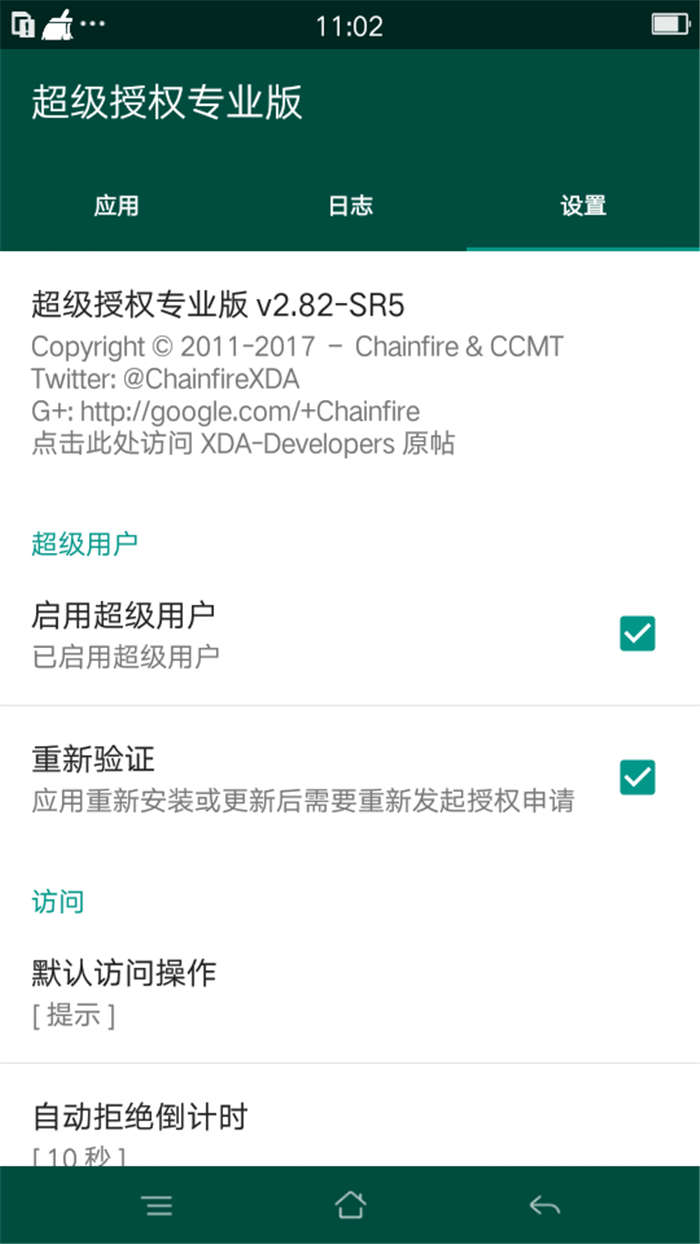The image size is (700, 1244).
Task: Open the 日志 tab
Action: [350, 206]
